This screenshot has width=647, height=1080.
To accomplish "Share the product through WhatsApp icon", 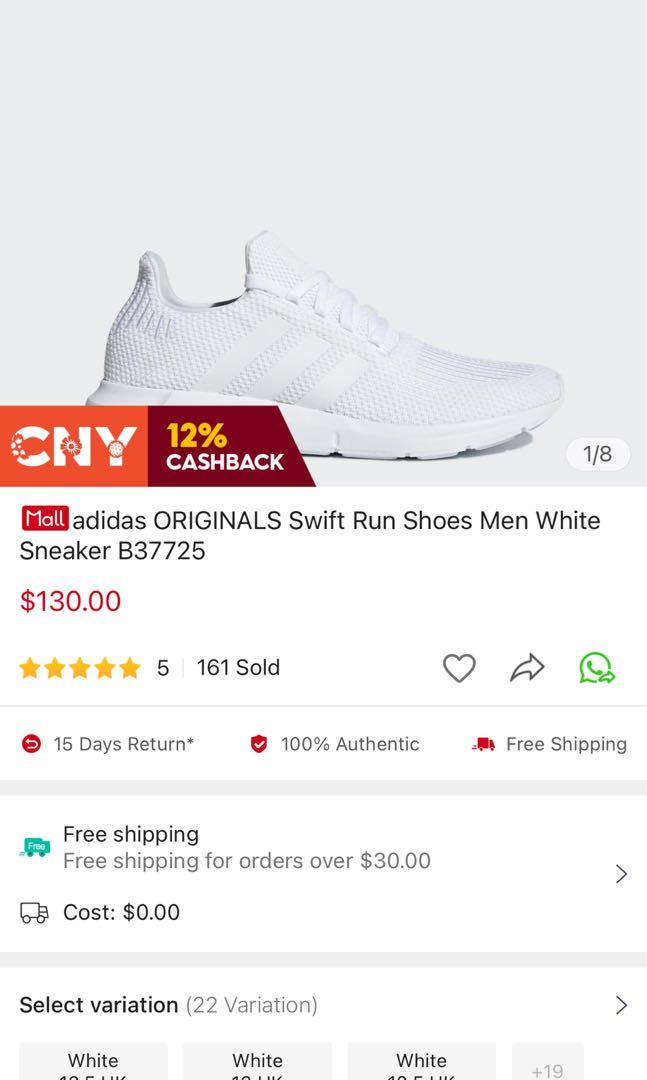I will (x=597, y=668).
